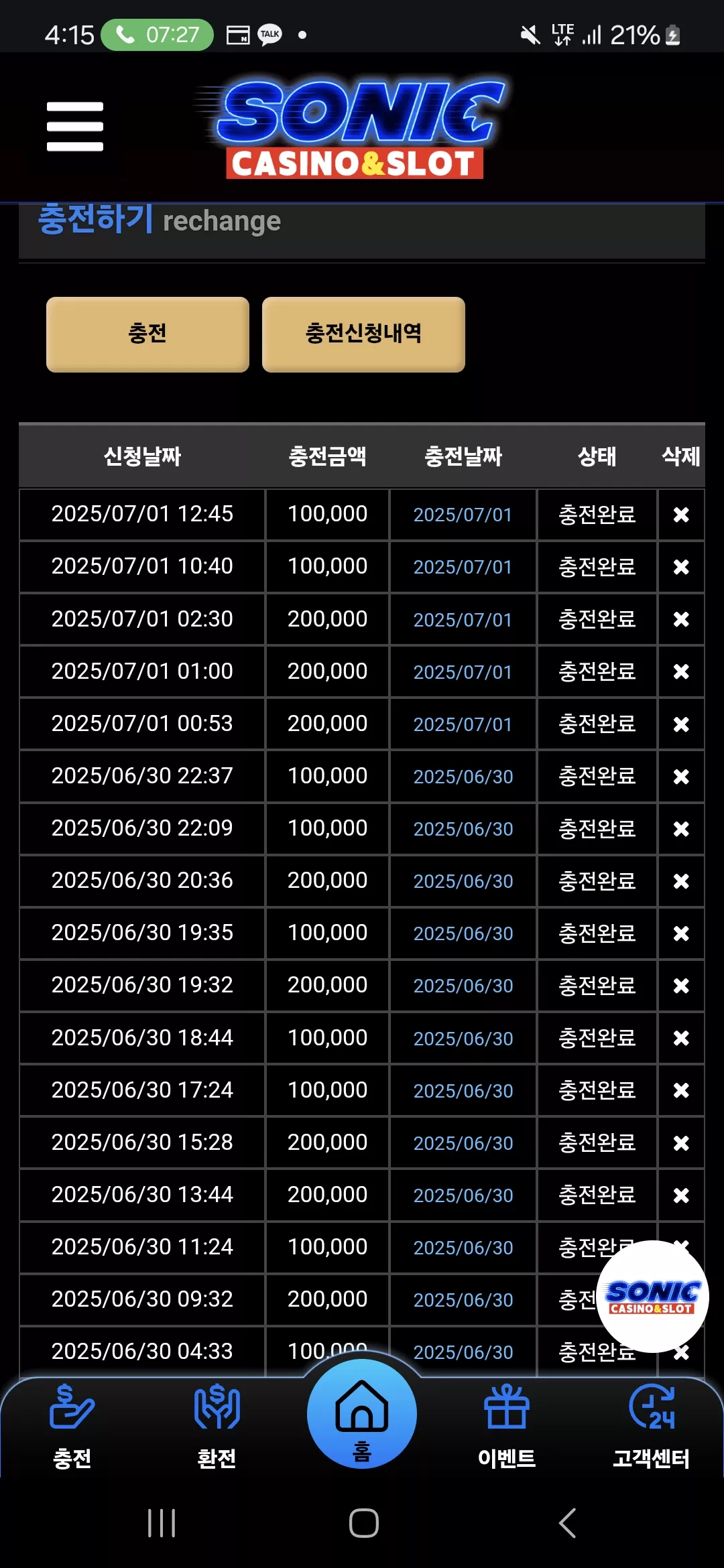Delete the 2025/06/30 22:37 record
Screen dimensions: 724x1568
681,777
